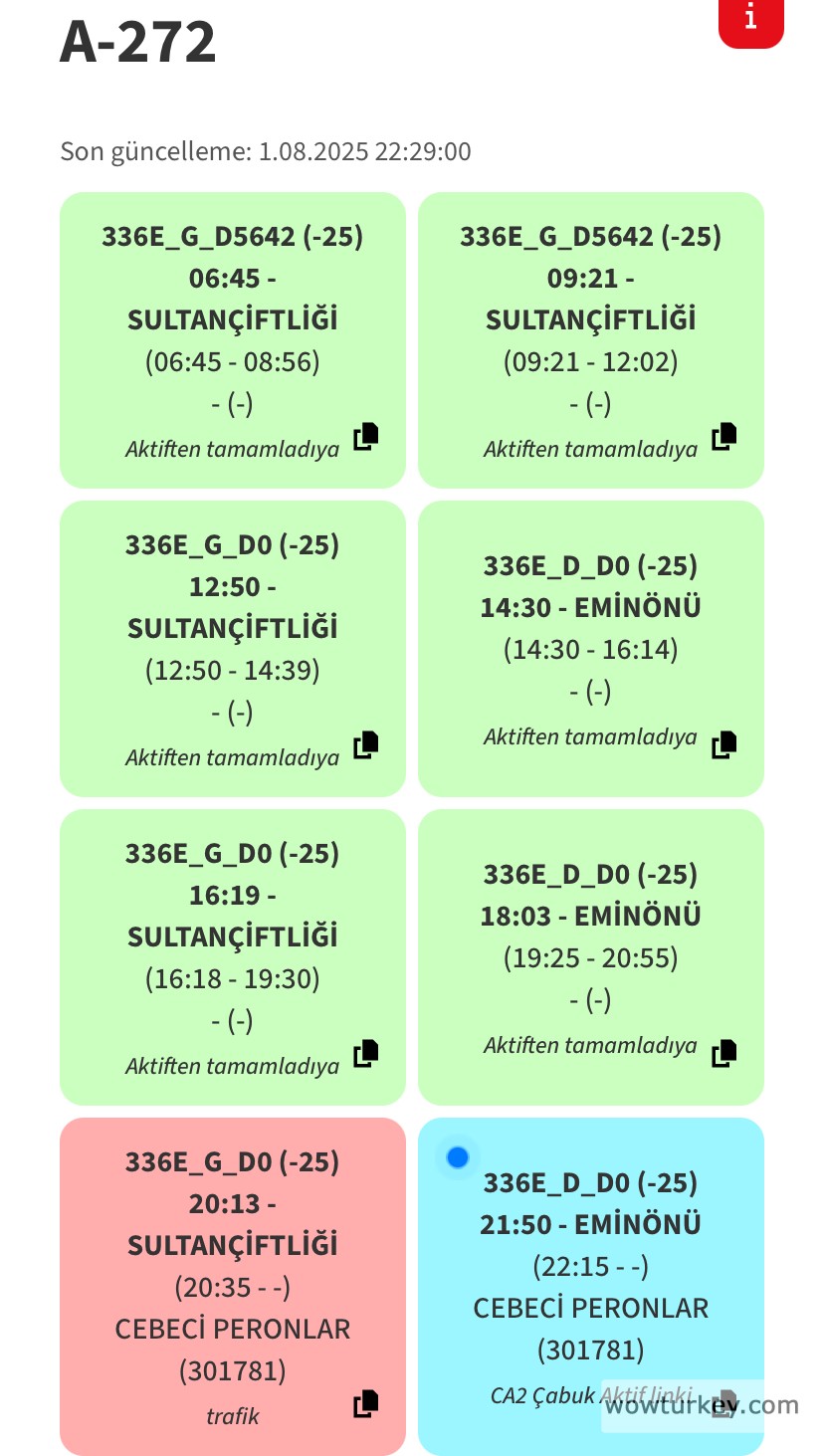Copy the 20:13 Sultançiftliği trafik trip details
Viewport: 824px width, 1456px height.
(x=366, y=1404)
